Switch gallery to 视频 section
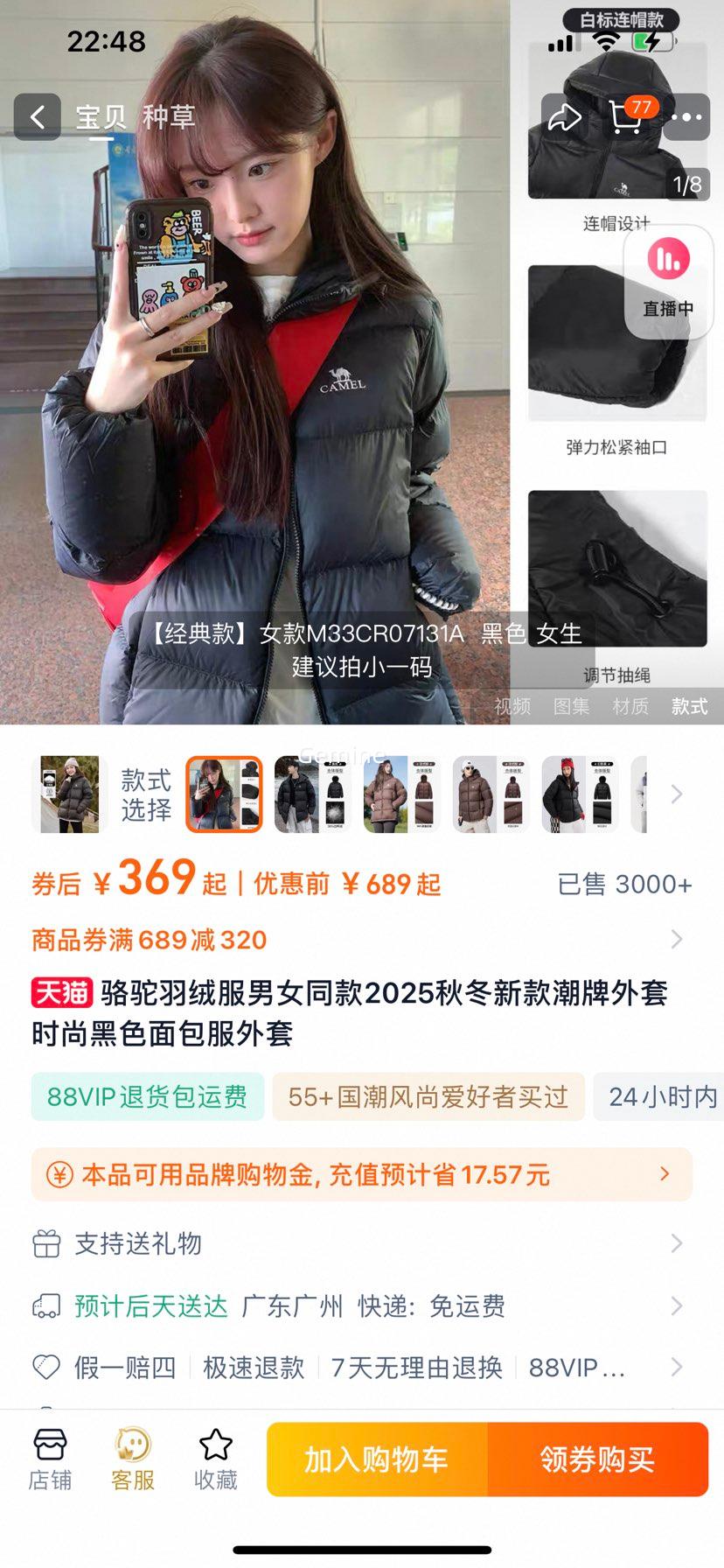 pos(512,706)
